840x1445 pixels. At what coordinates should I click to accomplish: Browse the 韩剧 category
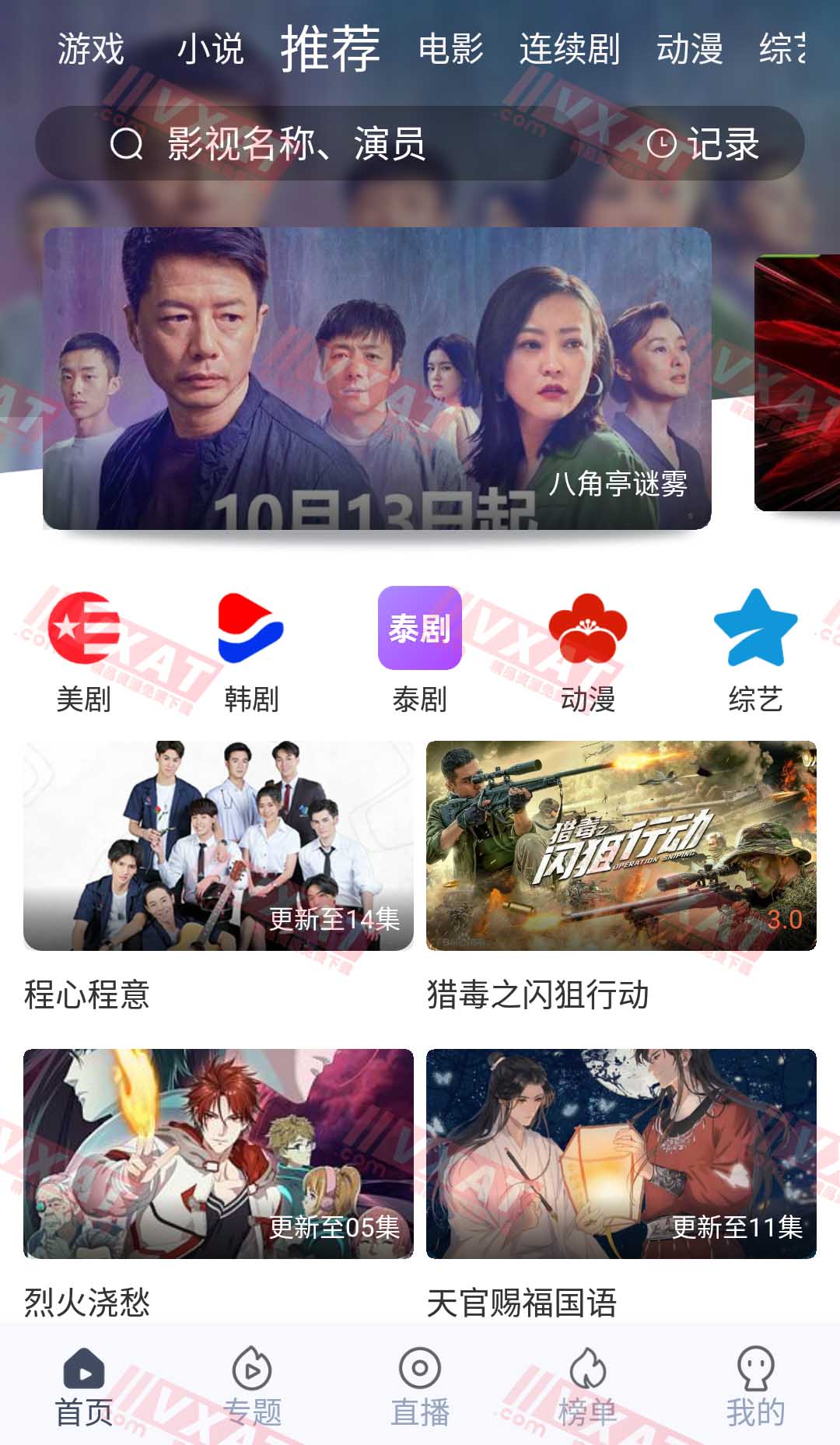click(251, 650)
